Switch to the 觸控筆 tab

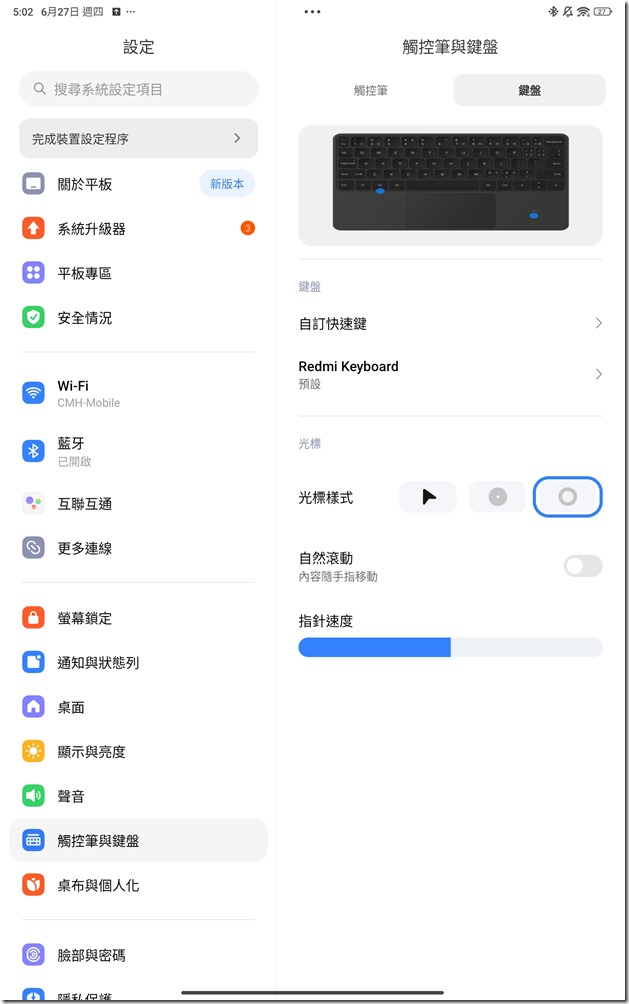pyautogui.click(x=371, y=90)
